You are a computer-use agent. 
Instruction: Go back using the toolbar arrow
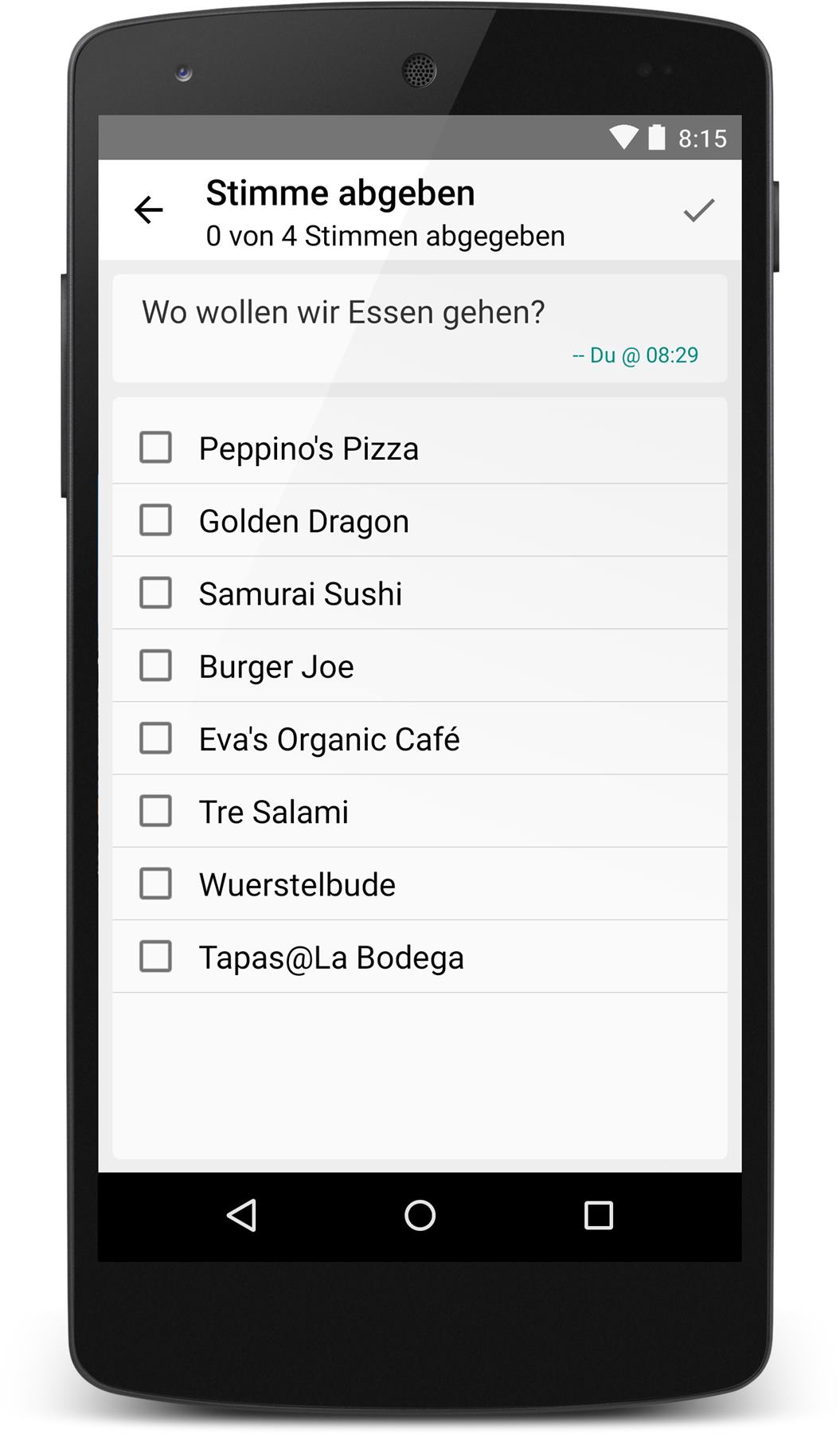(148, 210)
